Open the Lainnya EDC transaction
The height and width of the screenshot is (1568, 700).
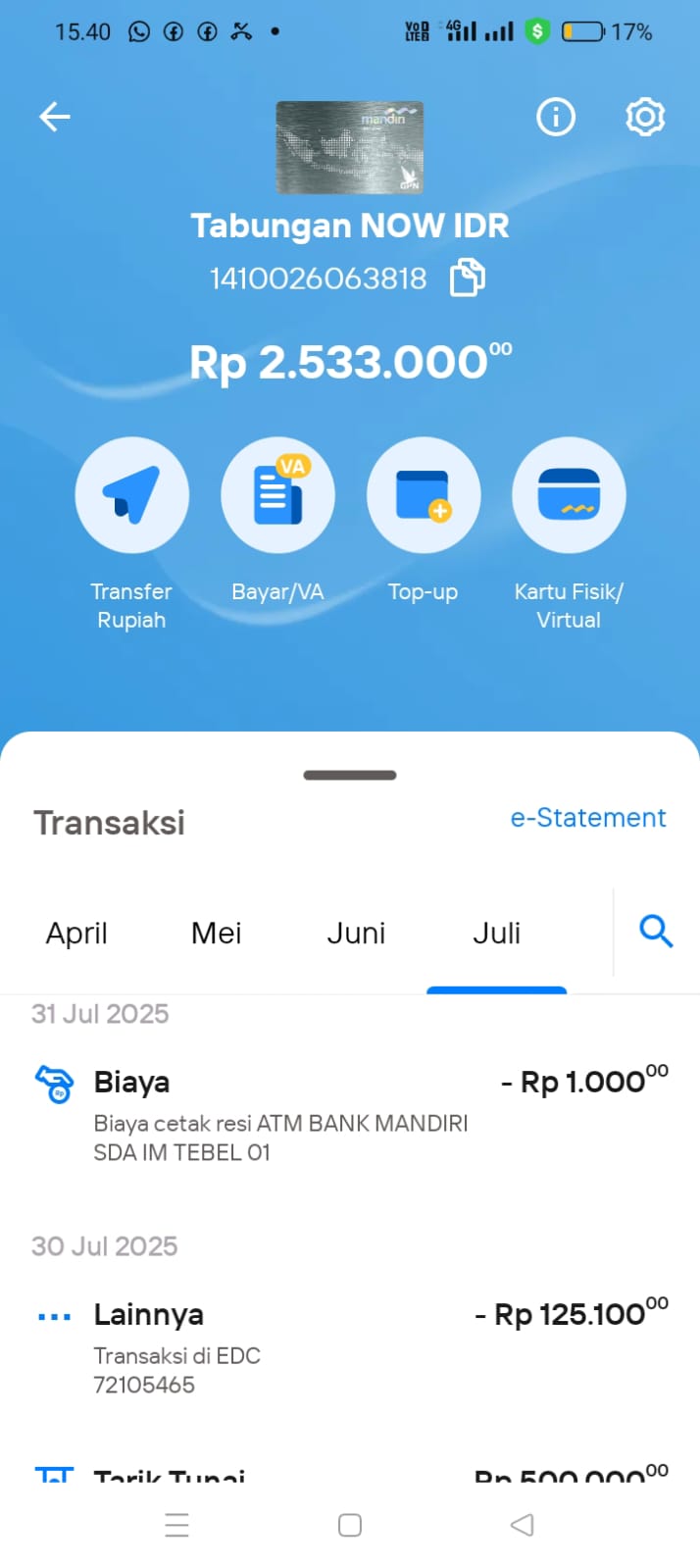350,1348
